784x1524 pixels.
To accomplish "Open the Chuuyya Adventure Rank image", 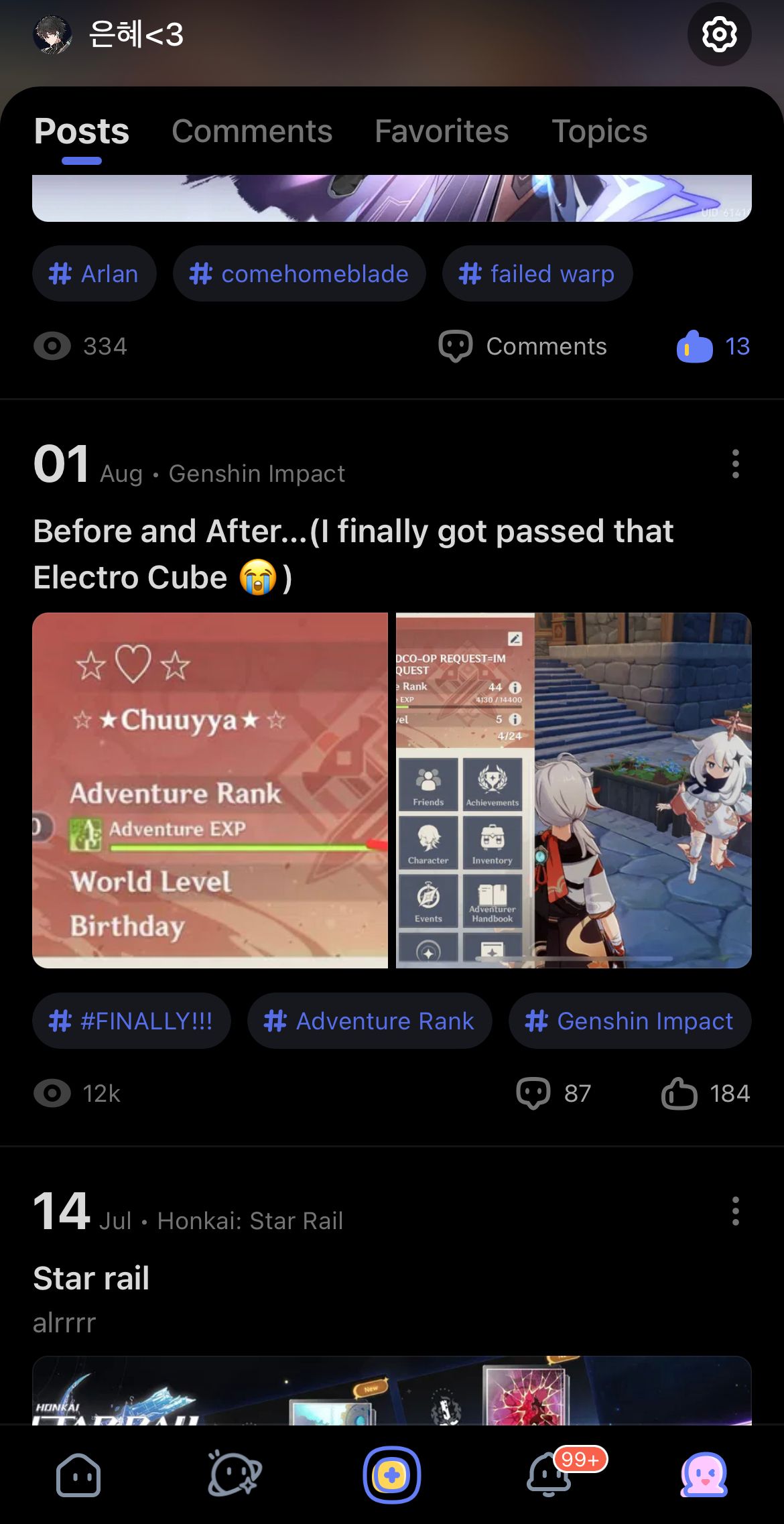I will [x=210, y=790].
